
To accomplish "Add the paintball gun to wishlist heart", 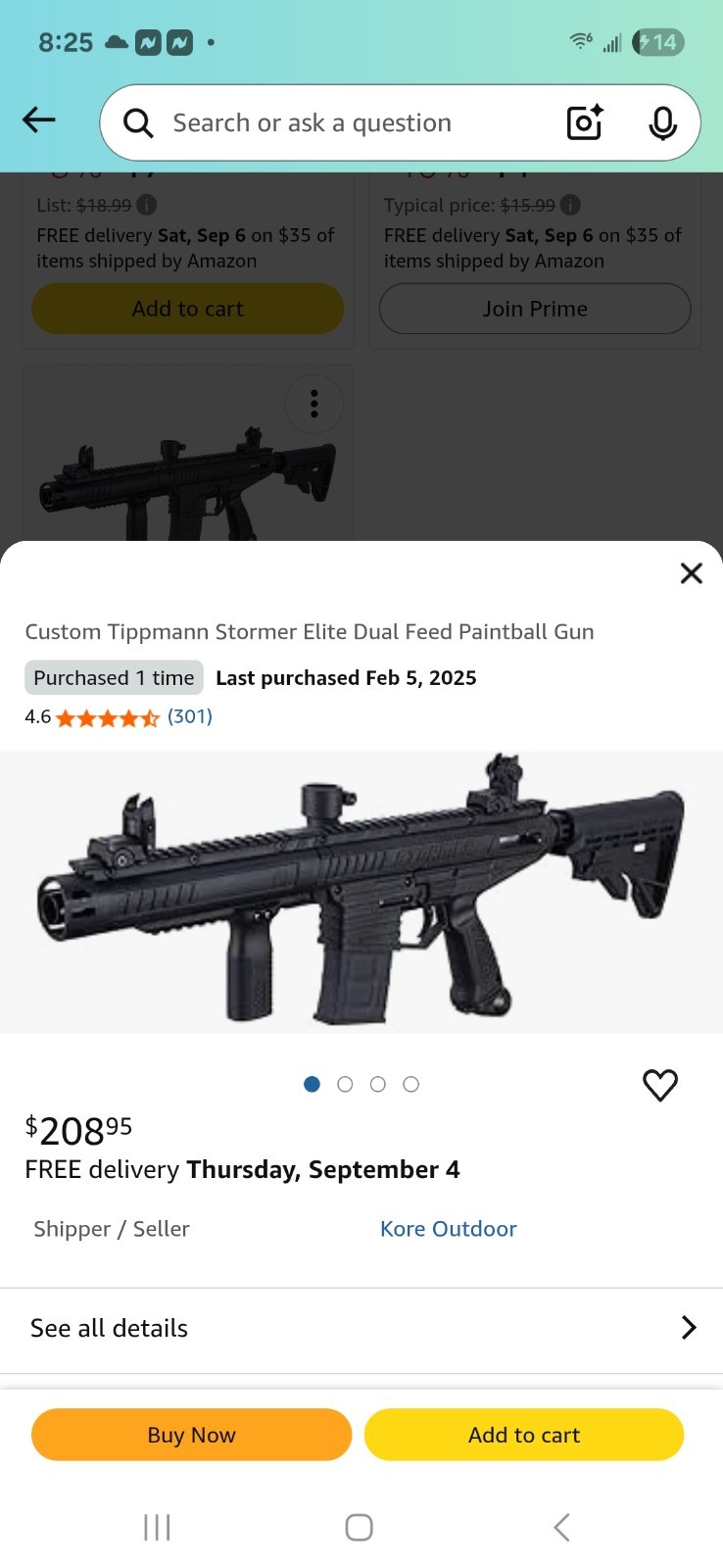I will click(660, 1085).
